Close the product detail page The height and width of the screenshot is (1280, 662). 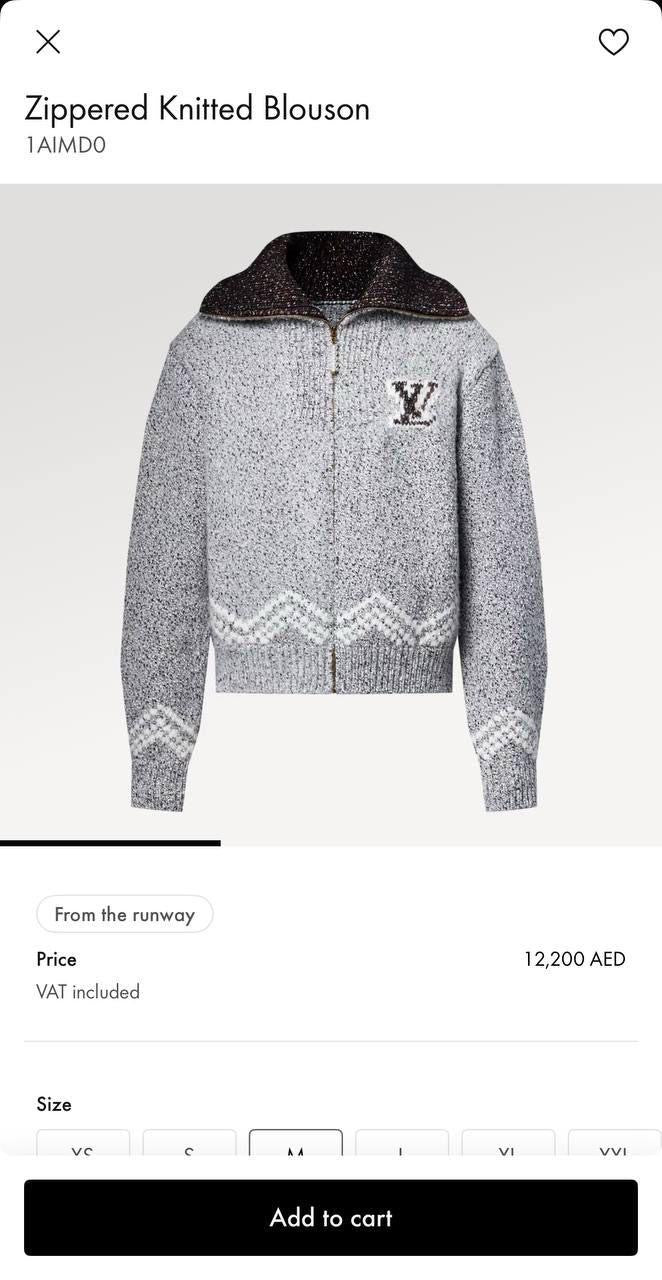pos(48,41)
